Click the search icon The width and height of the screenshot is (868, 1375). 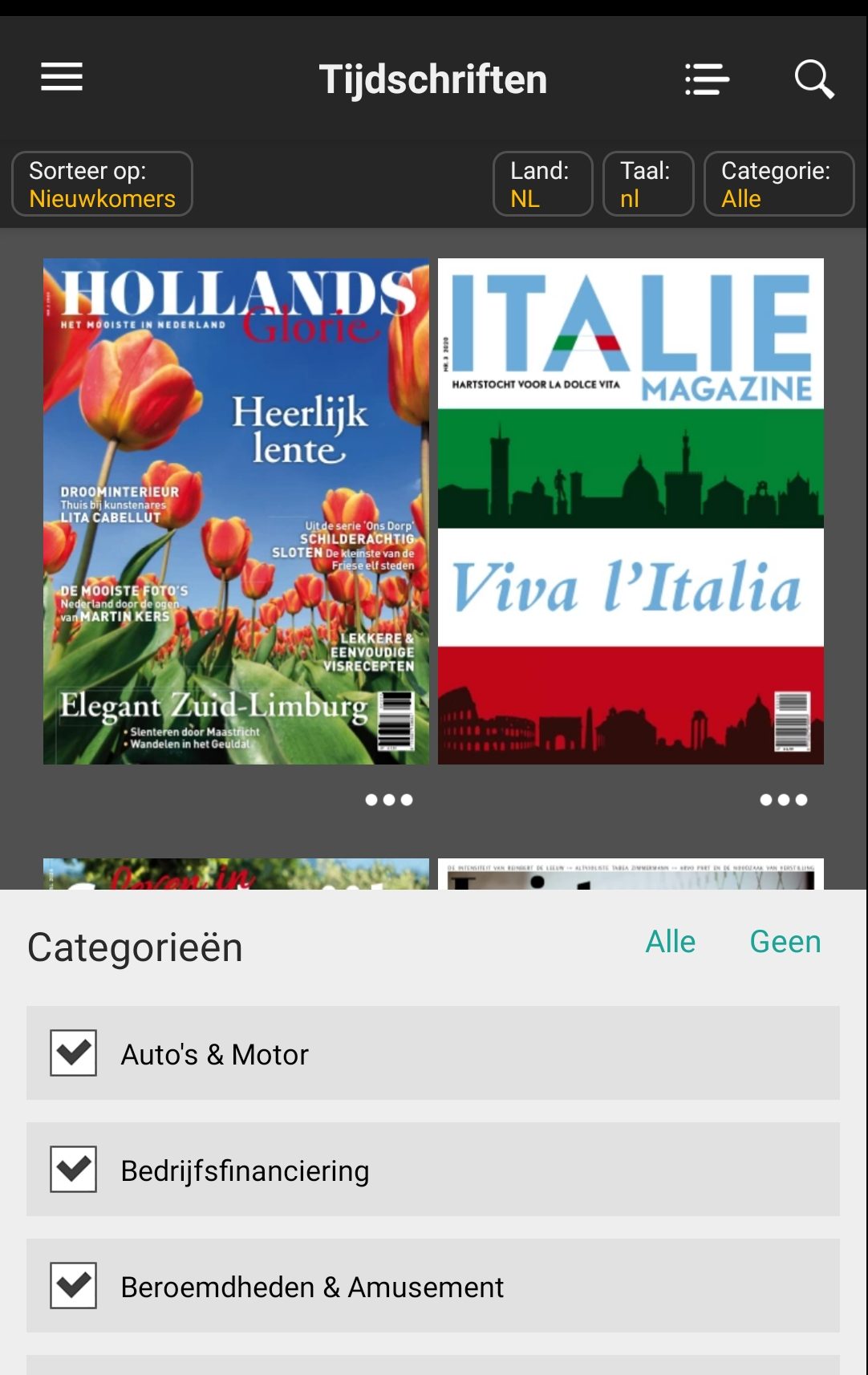[x=814, y=78]
